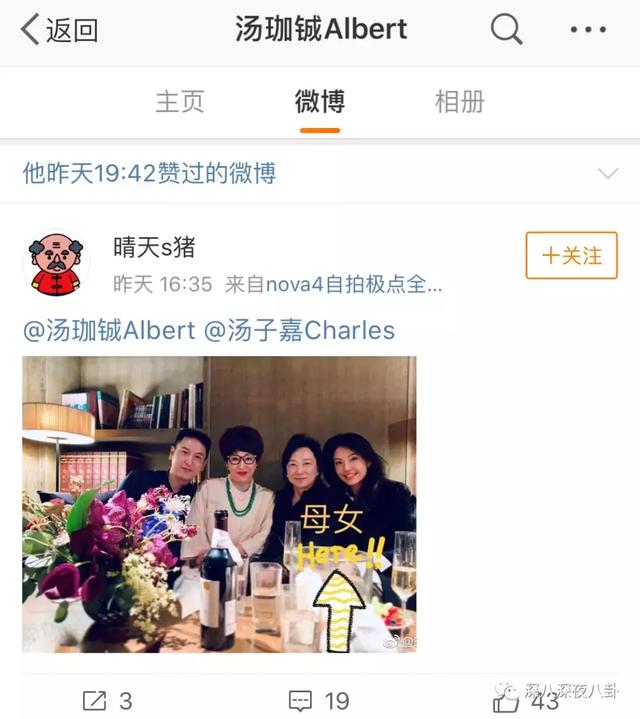640x719 pixels.
Task: Switch to the 主页 tab
Action: 180,101
